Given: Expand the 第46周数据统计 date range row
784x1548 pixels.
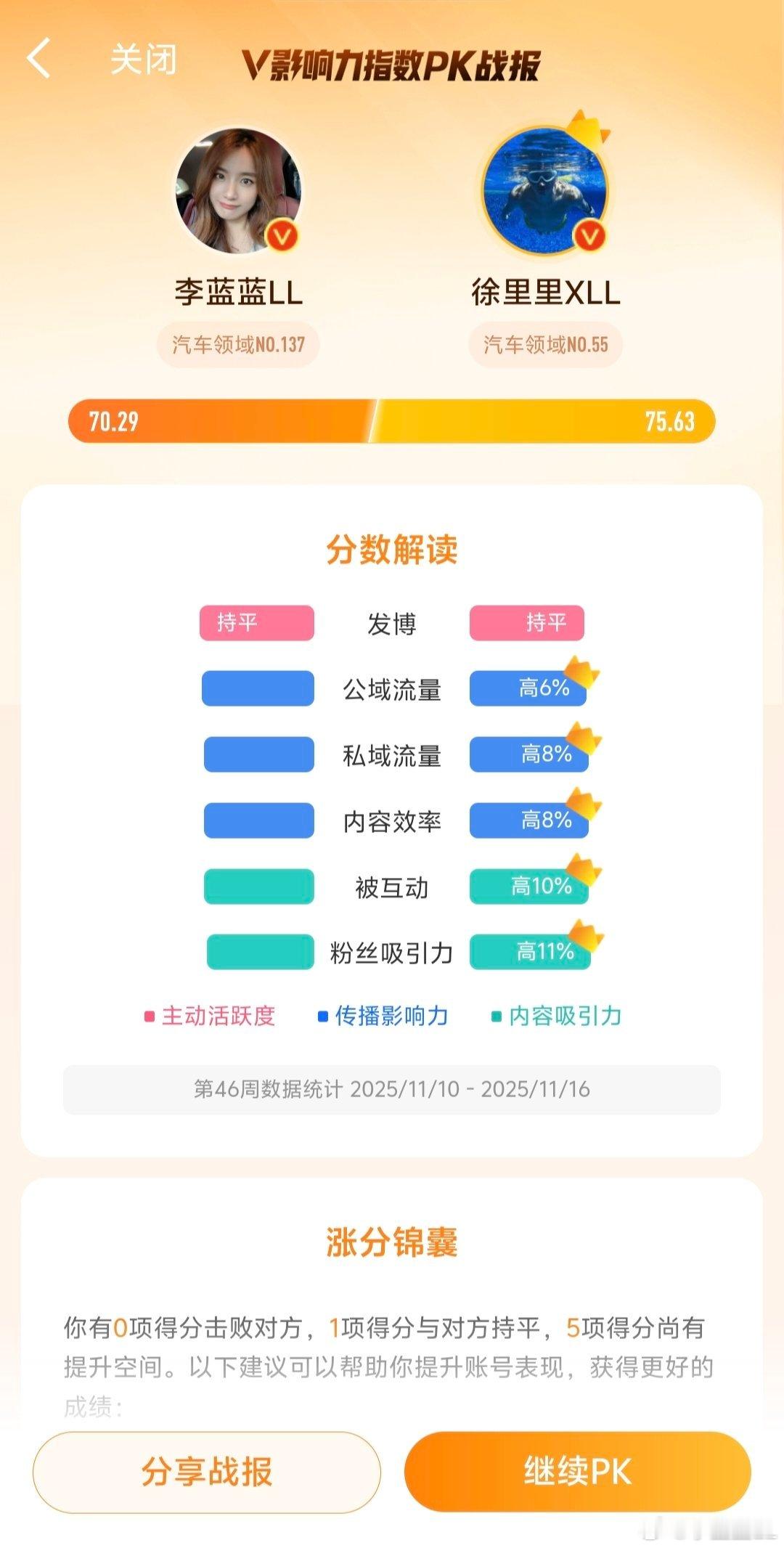Looking at the screenshot, I should (392, 1090).
